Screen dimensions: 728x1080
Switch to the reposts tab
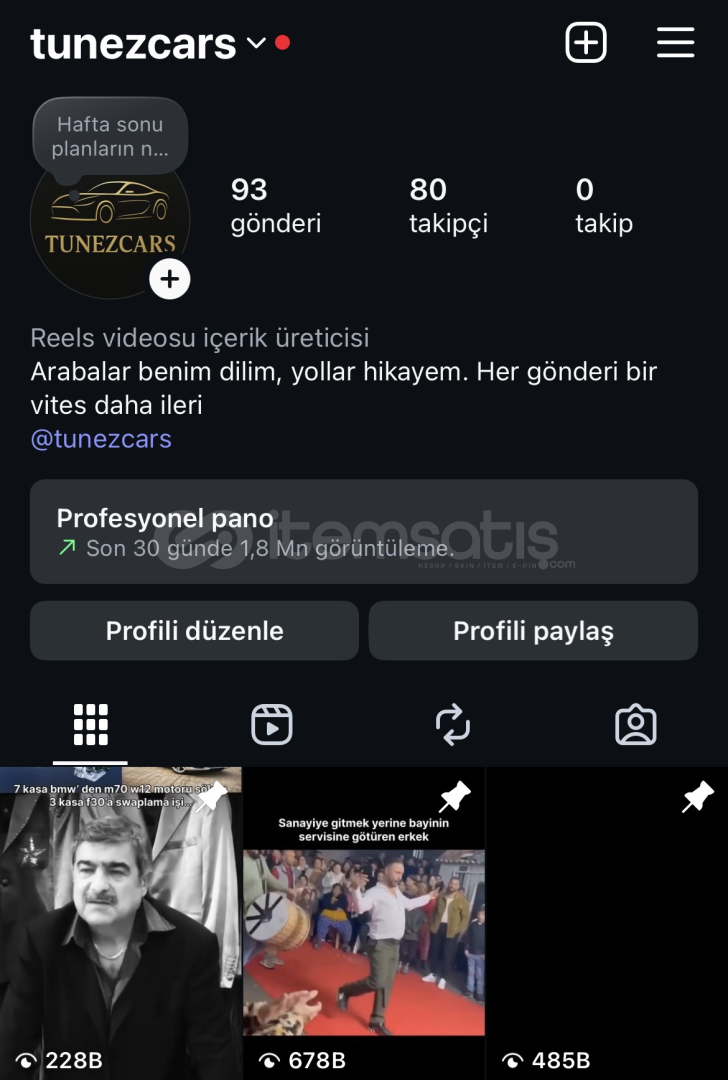click(453, 725)
